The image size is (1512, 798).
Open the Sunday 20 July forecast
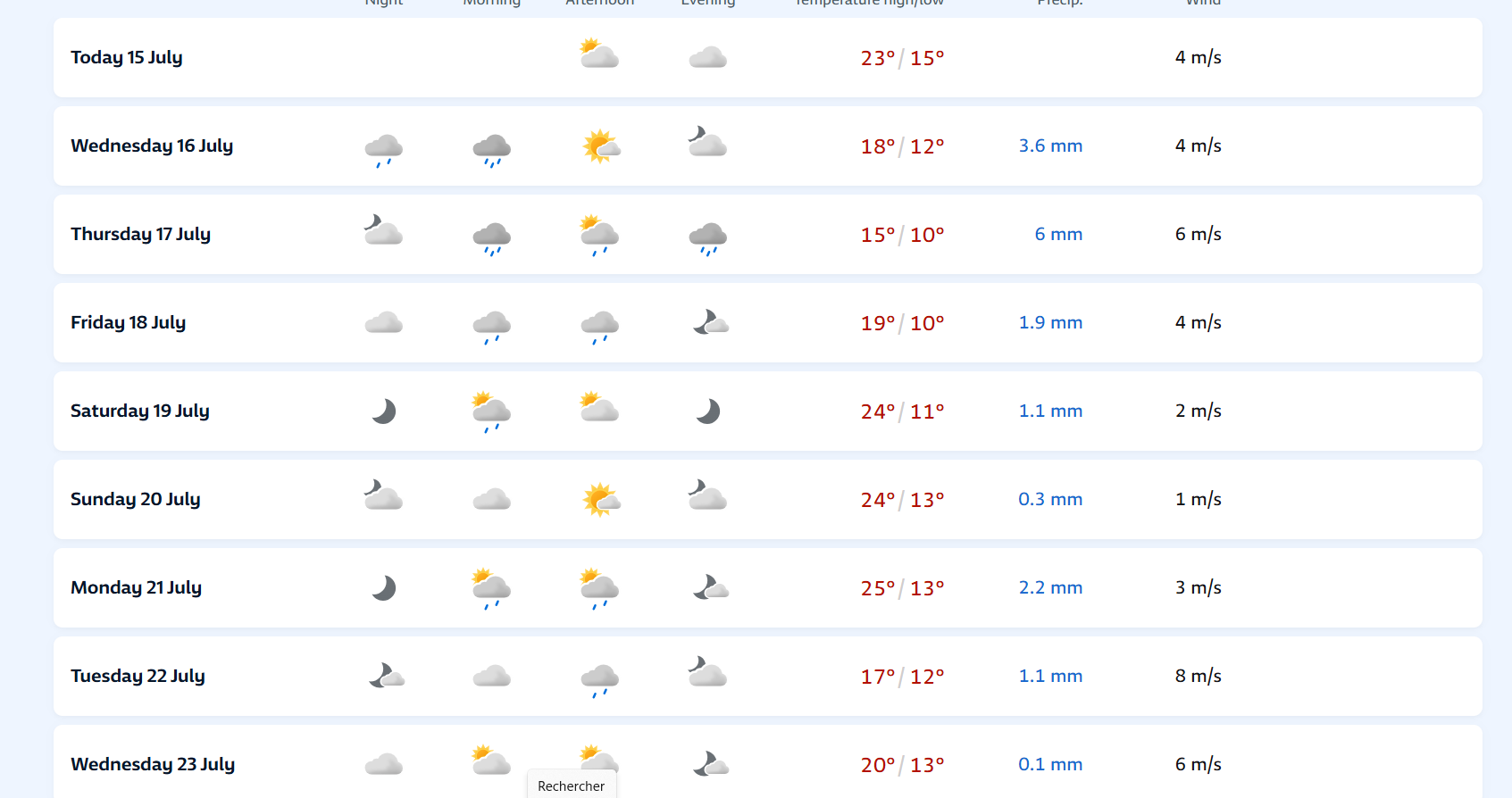tap(135, 499)
